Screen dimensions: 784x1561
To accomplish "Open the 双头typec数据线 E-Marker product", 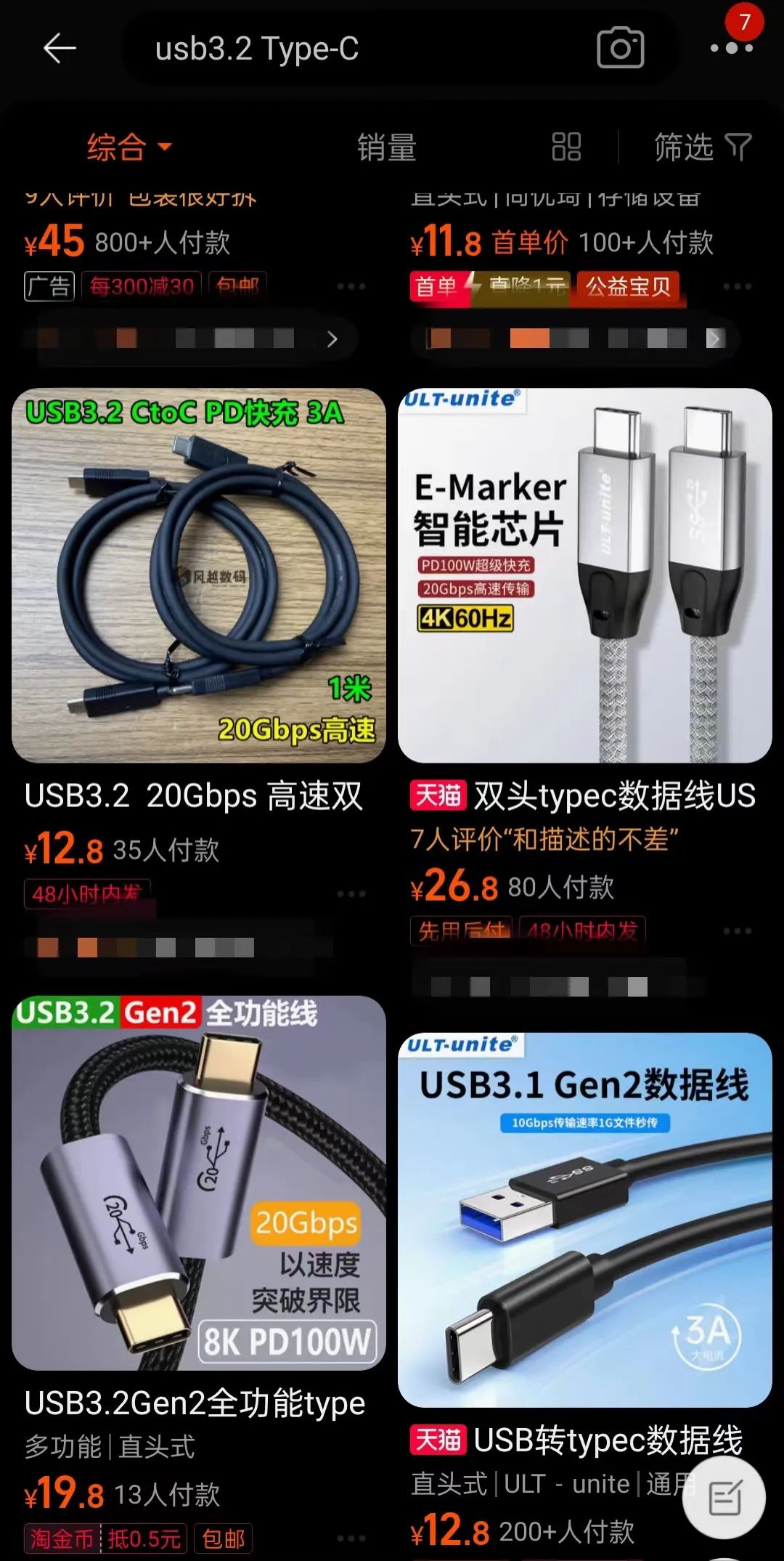I will (x=584, y=575).
